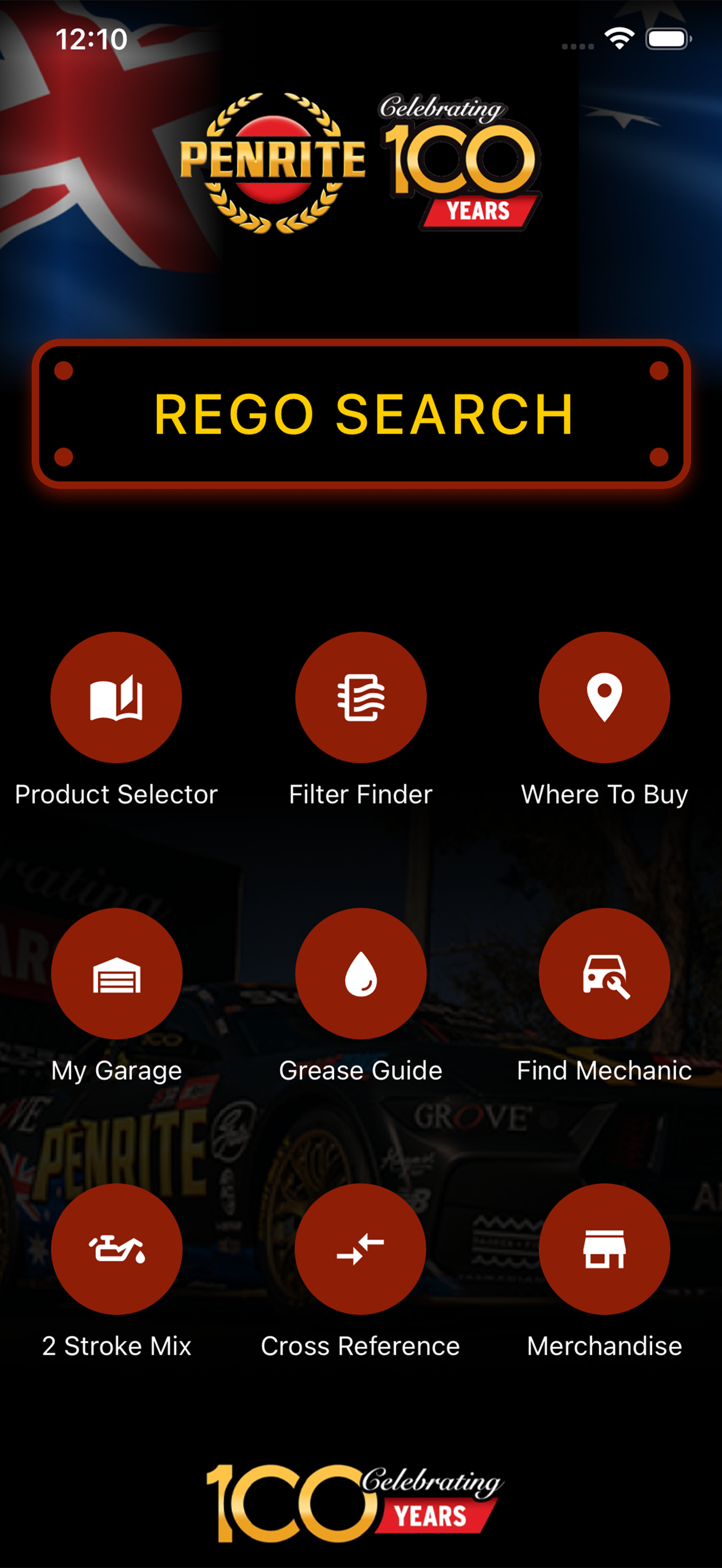Select the Grease Guide label
The image size is (722, 1568).
(x=360, y=1070)
